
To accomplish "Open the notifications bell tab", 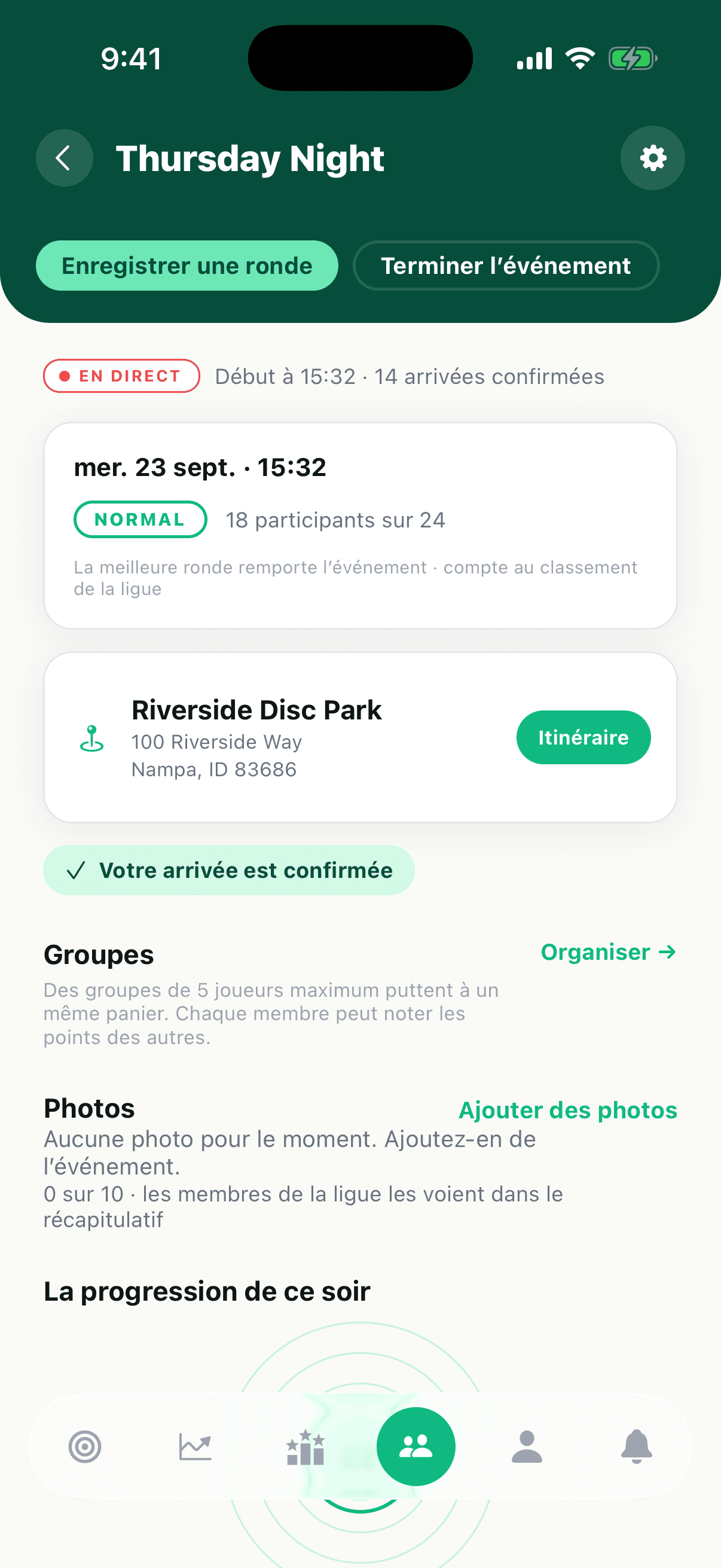I will (637, 1447).
